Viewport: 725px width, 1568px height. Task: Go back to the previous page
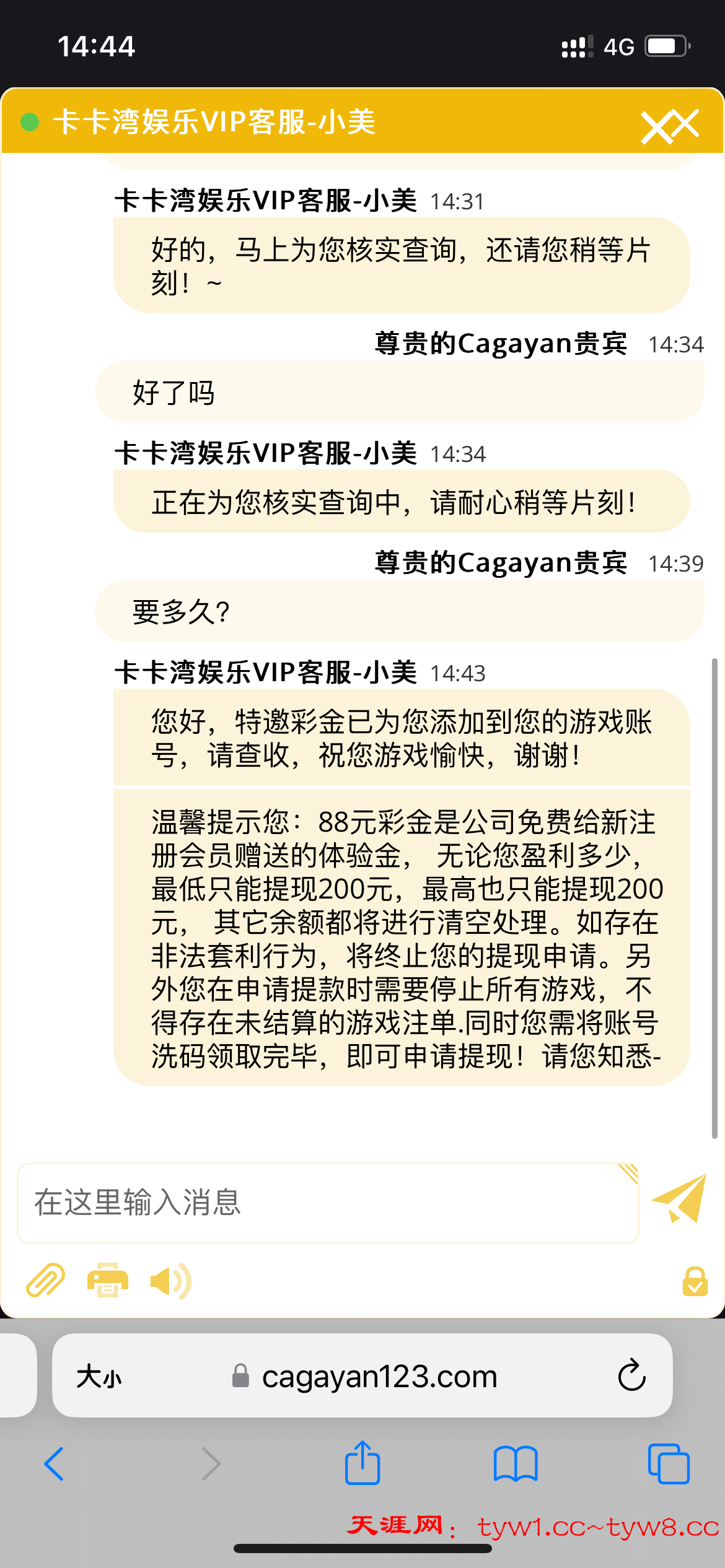pyautogui.click(x=55, y=1464)
